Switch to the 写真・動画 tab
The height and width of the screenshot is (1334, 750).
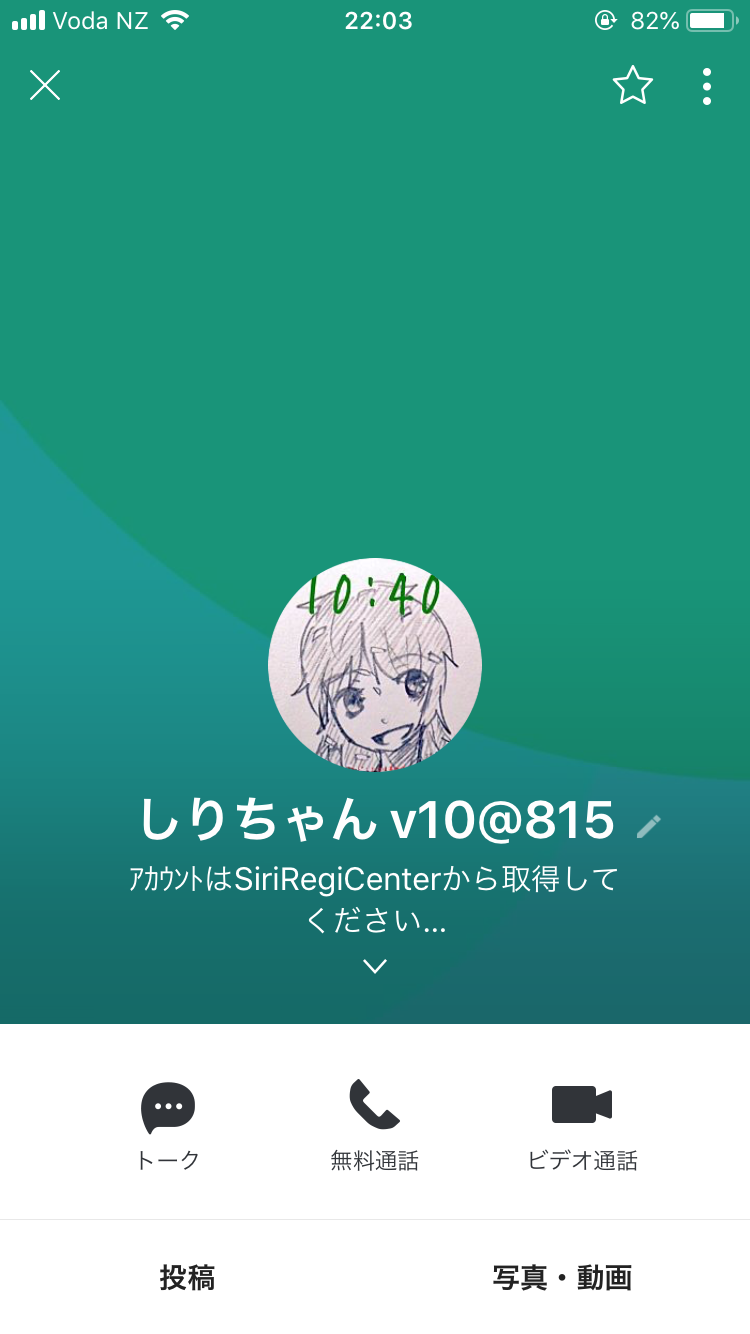[562, 1278]
